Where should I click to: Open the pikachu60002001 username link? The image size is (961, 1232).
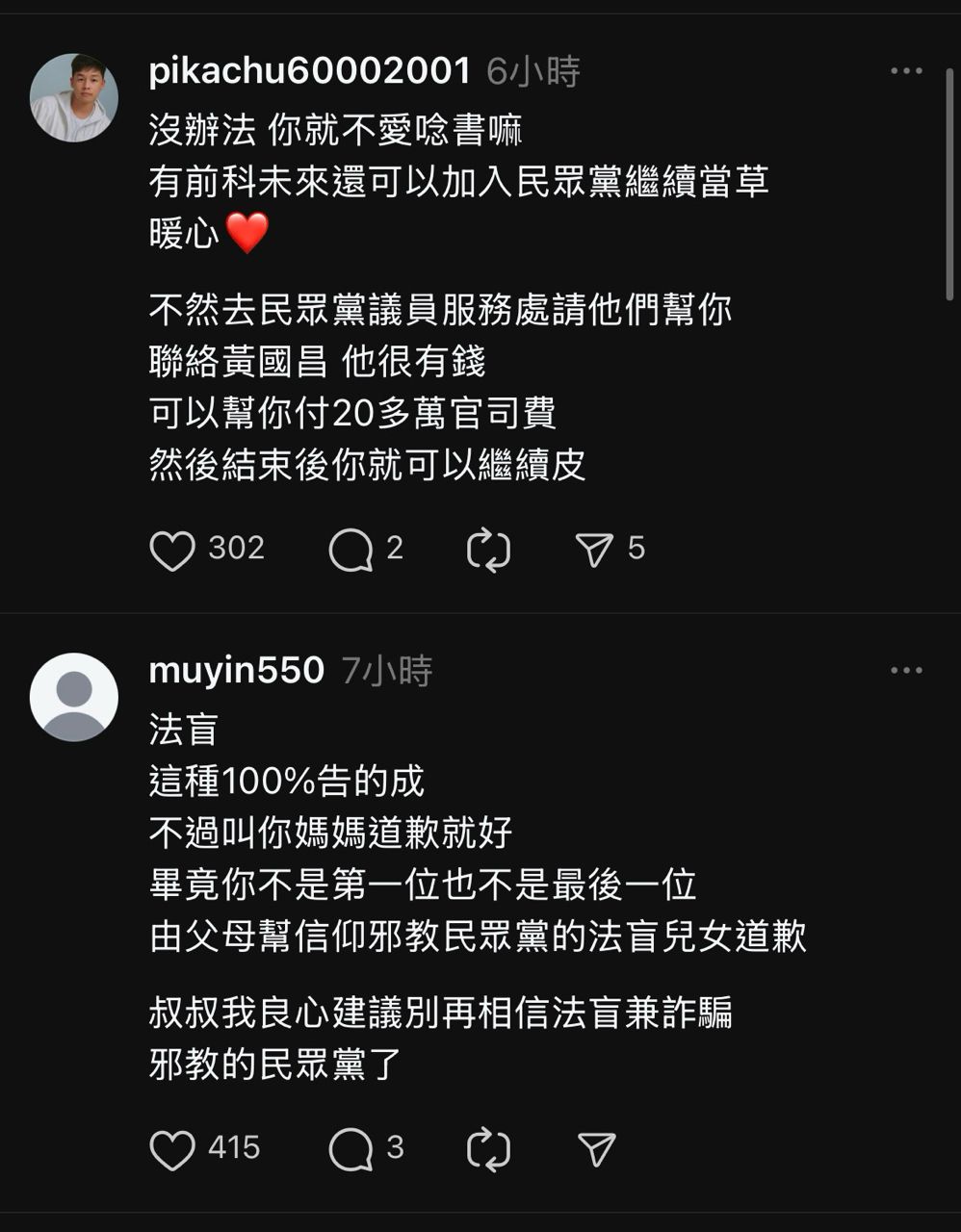coord(309,71)
